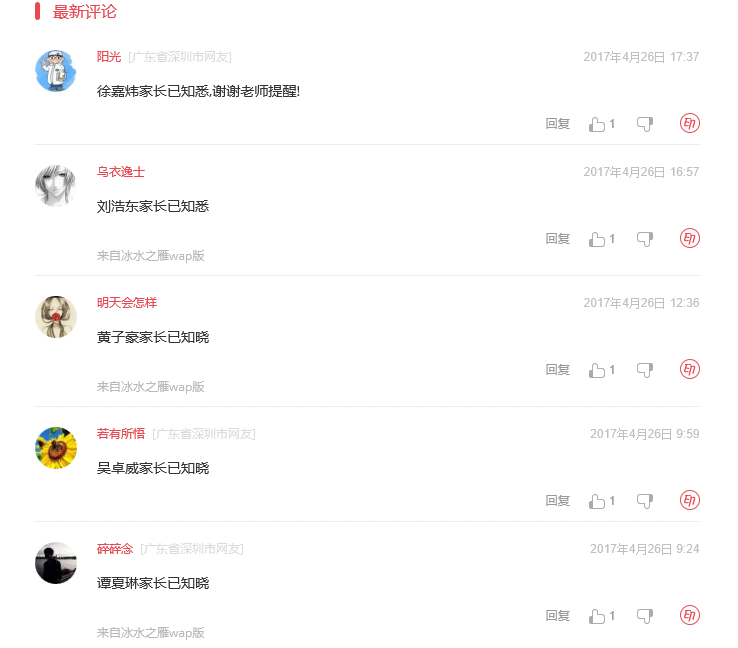The image size is (738, 648).
Task: Dislike 乌衣逸士's comment
Action: pos(645,239)
